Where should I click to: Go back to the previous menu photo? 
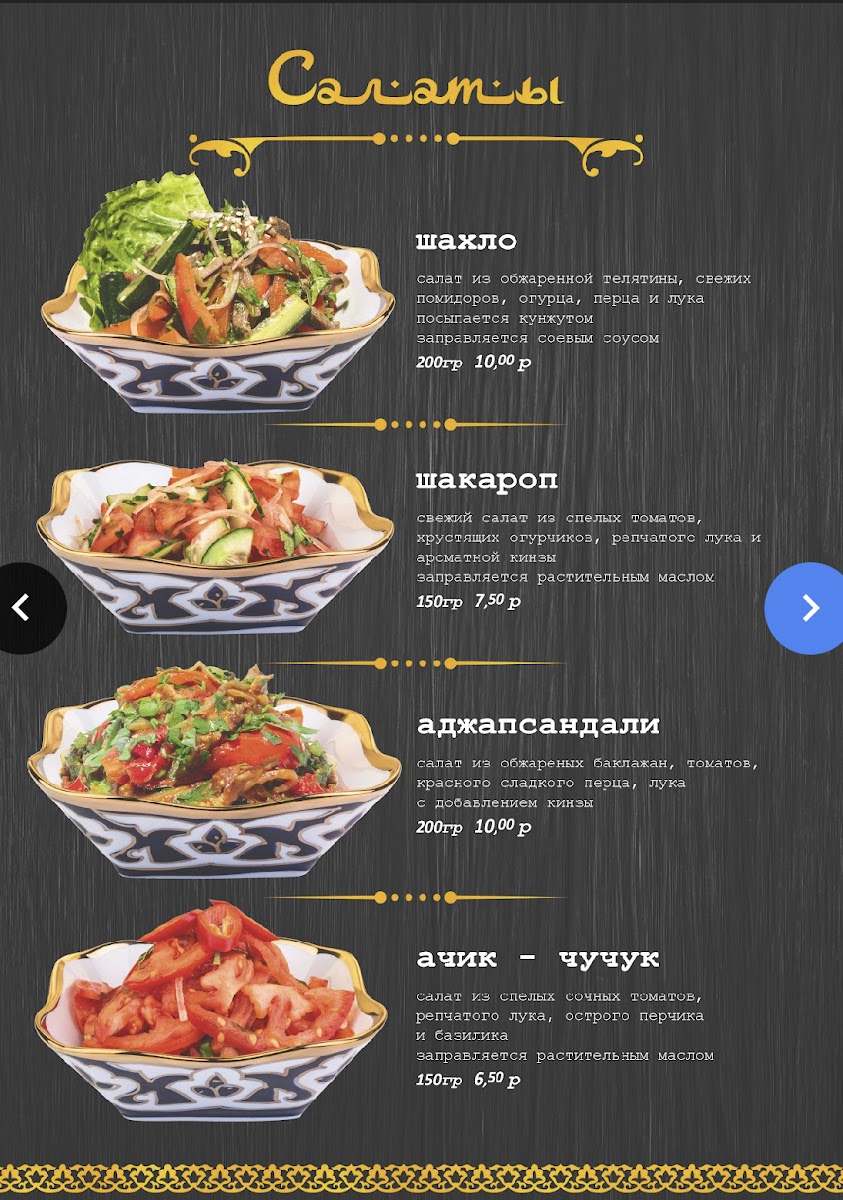point(24,608)
